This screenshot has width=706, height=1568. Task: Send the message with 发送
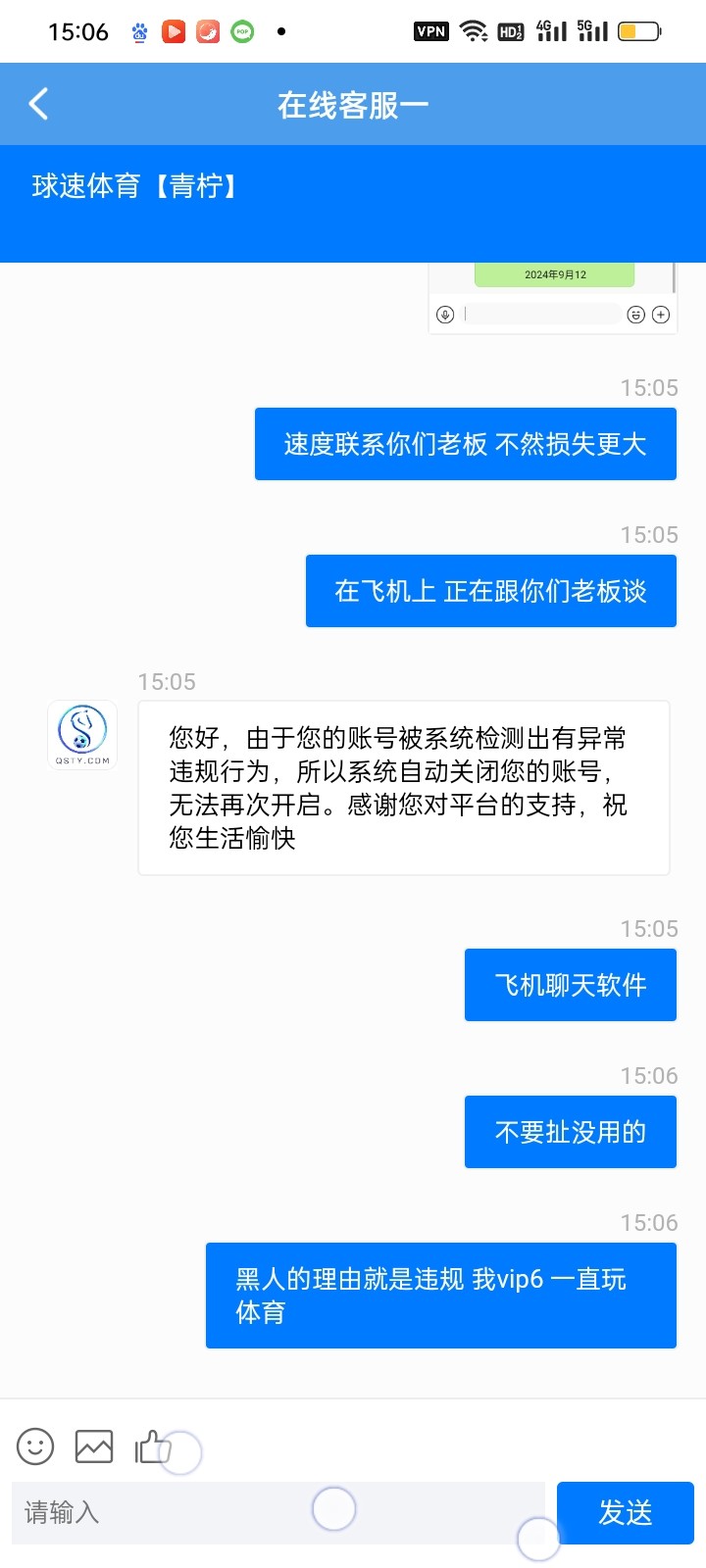(x=625, y=1512)
